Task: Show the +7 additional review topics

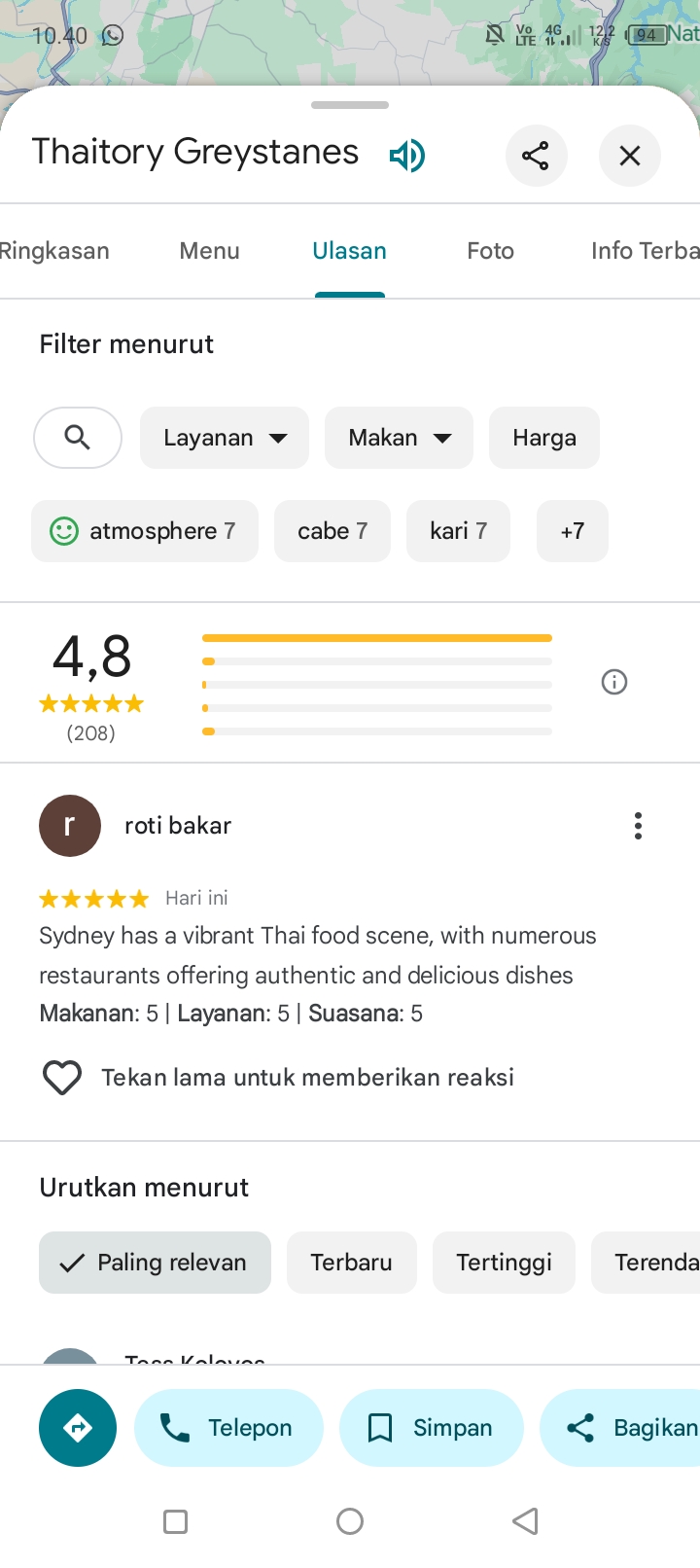Action: (x=573, y=531)
